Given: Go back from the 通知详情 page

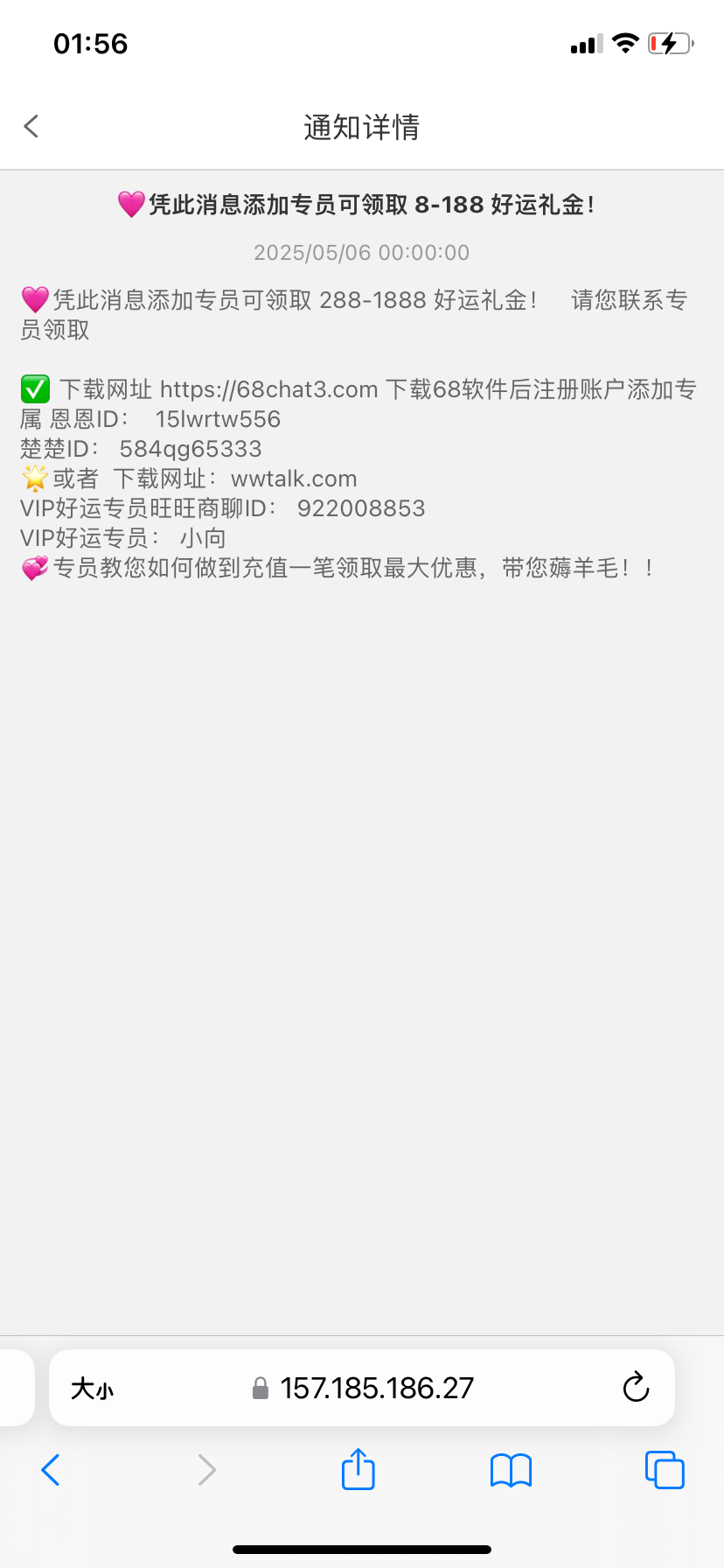Looking at the screenshot, I should (x=31, y=127).
